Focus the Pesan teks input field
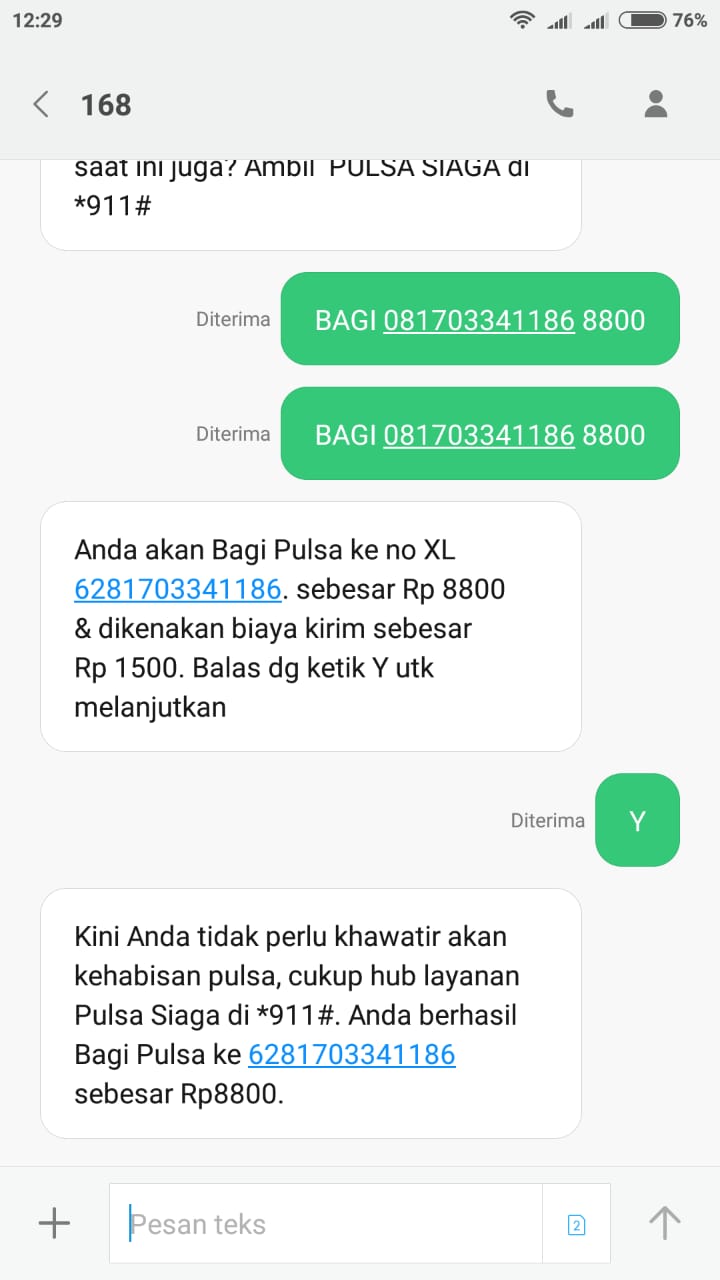The height and width of the screenshot is (1280, 720). pyautogui.click(x=330, y=1224)
